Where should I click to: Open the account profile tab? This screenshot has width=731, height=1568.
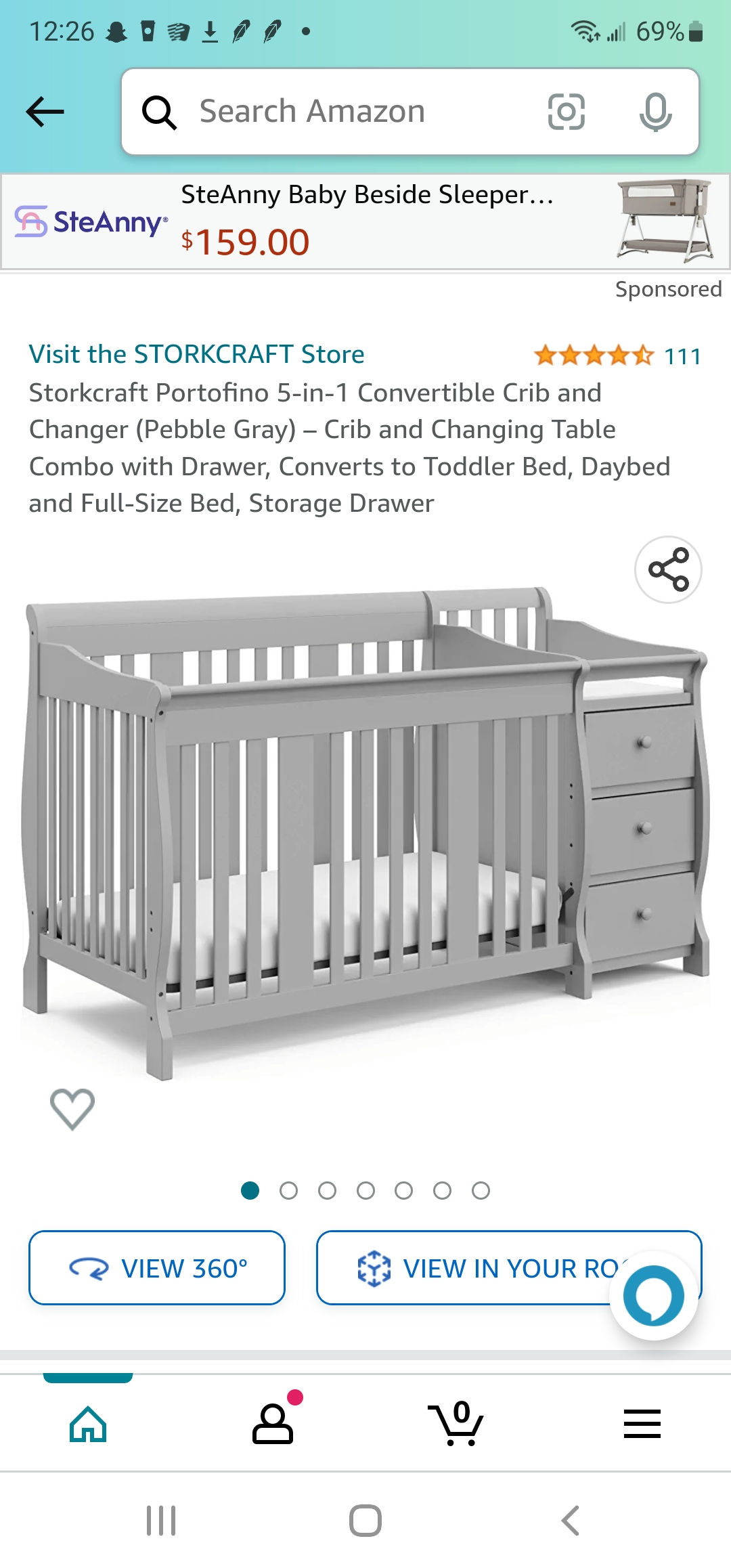tap(273, 1423)
